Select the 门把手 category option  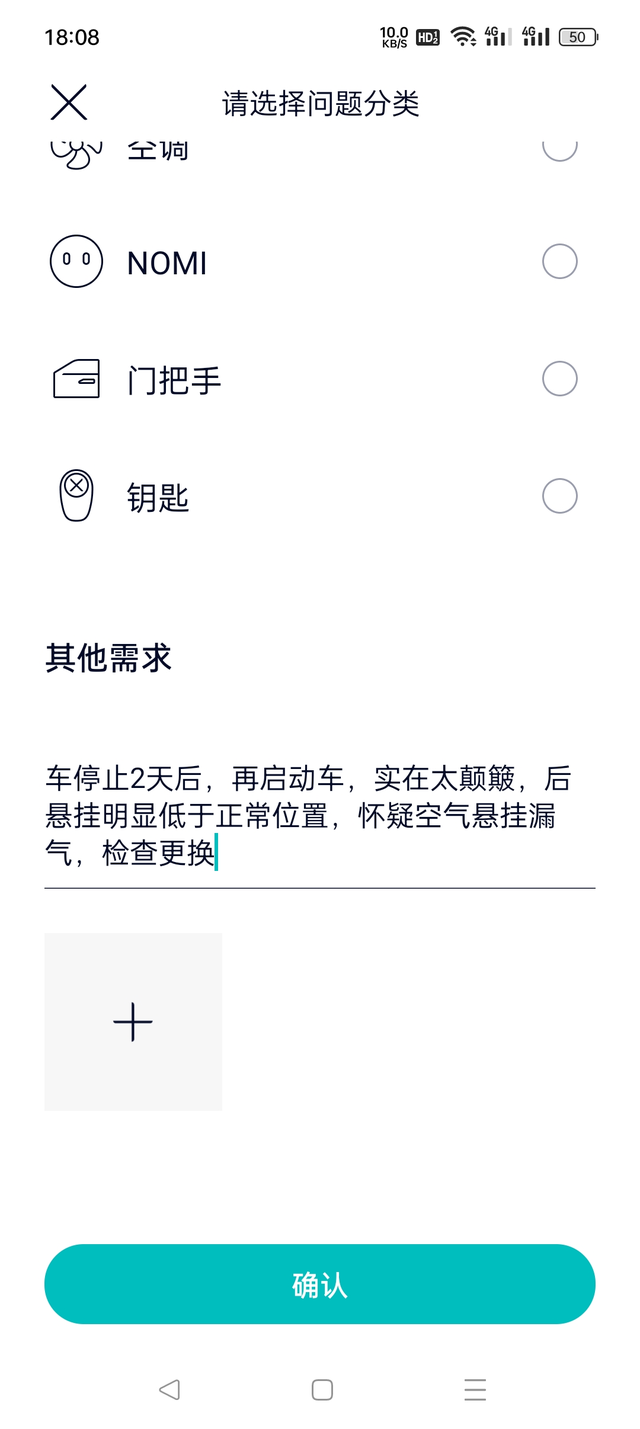[x=559, y=379]
